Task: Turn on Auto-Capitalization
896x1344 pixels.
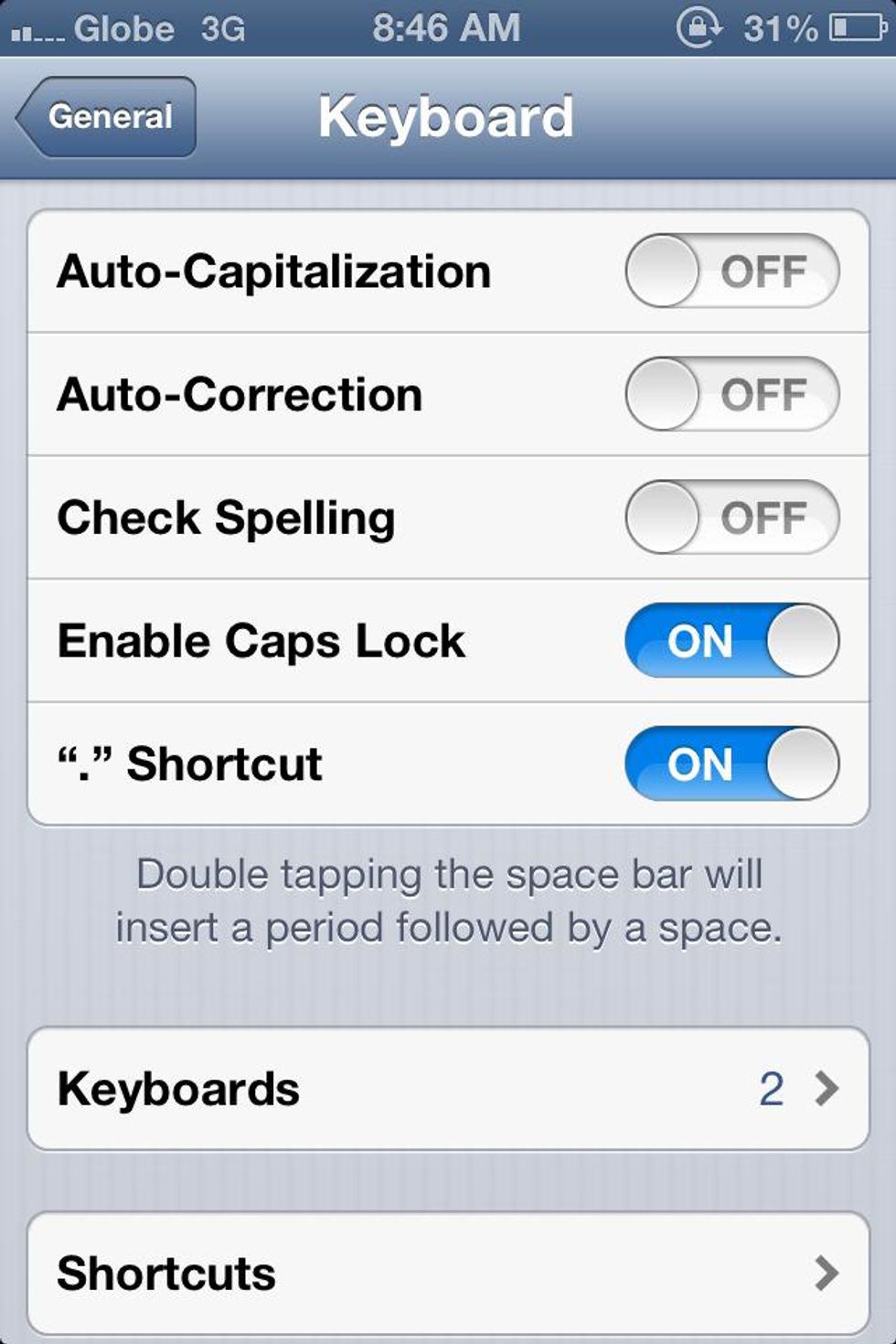Action: click(x=731, y=272)
